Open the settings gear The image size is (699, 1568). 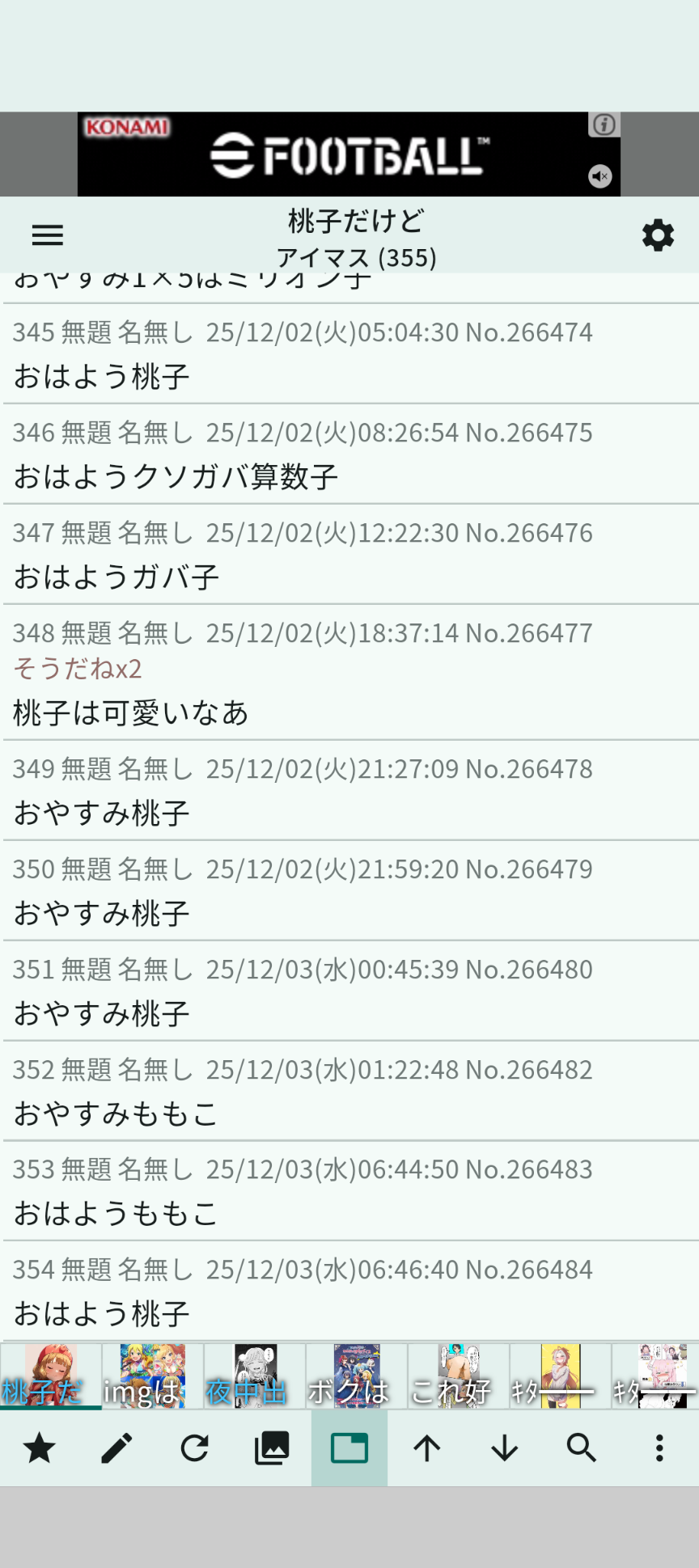click(658, 235)
